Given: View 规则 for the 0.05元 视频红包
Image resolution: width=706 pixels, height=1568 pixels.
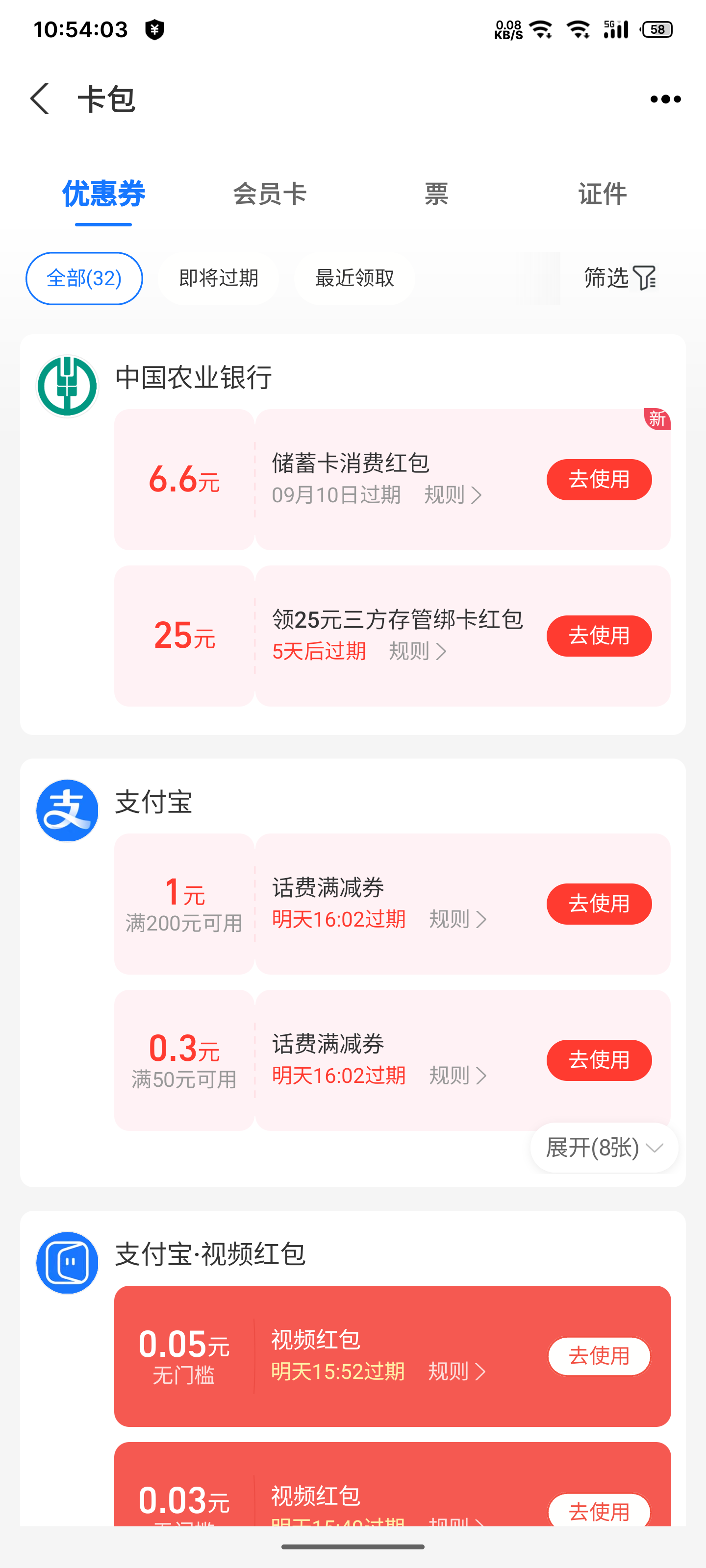Looking at the screenshot, I should pyautogui.click(x=457, y=1372).
